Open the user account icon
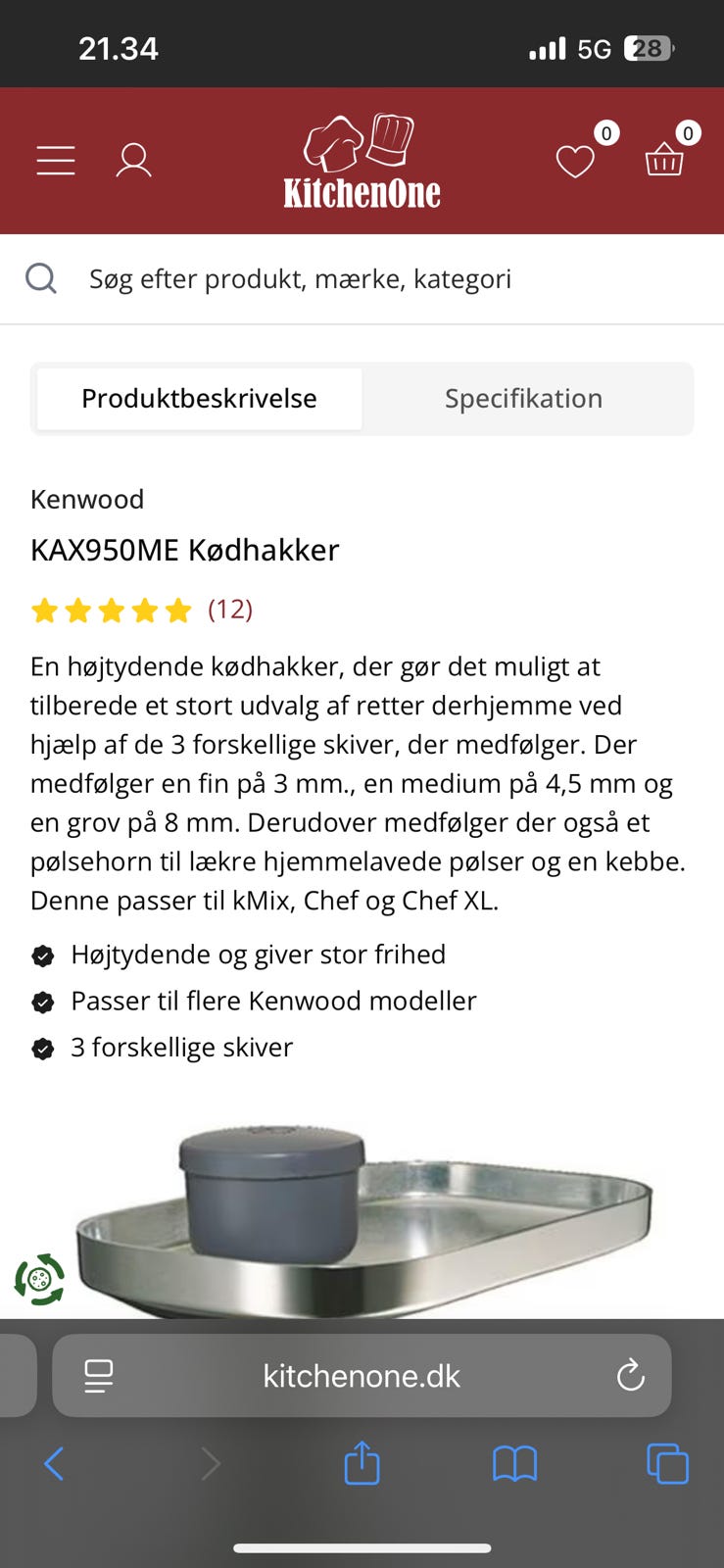Image resolution: width=724 pixels, height=1568 pixels. click(x=134, y=160)
